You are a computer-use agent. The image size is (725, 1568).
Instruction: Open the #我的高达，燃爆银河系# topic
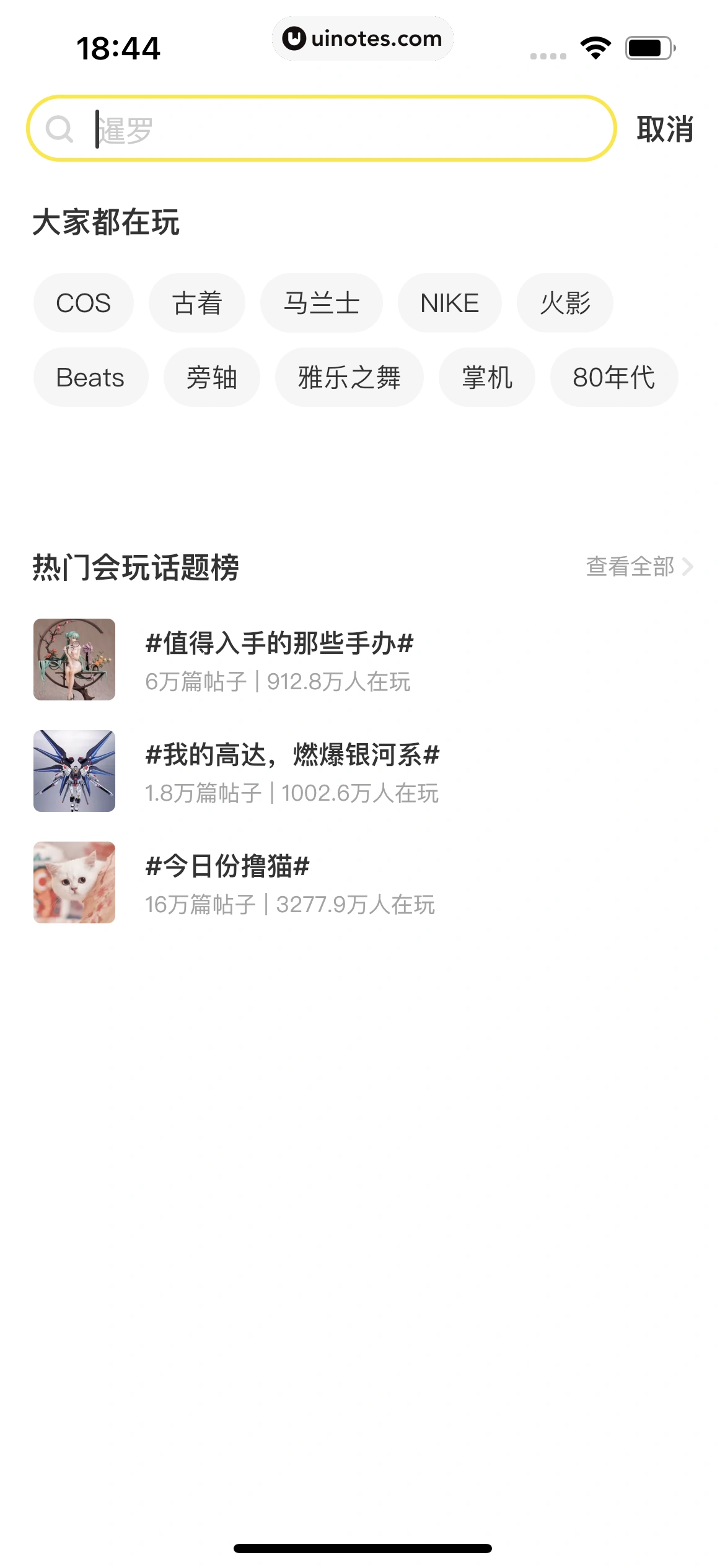(291, 756)
